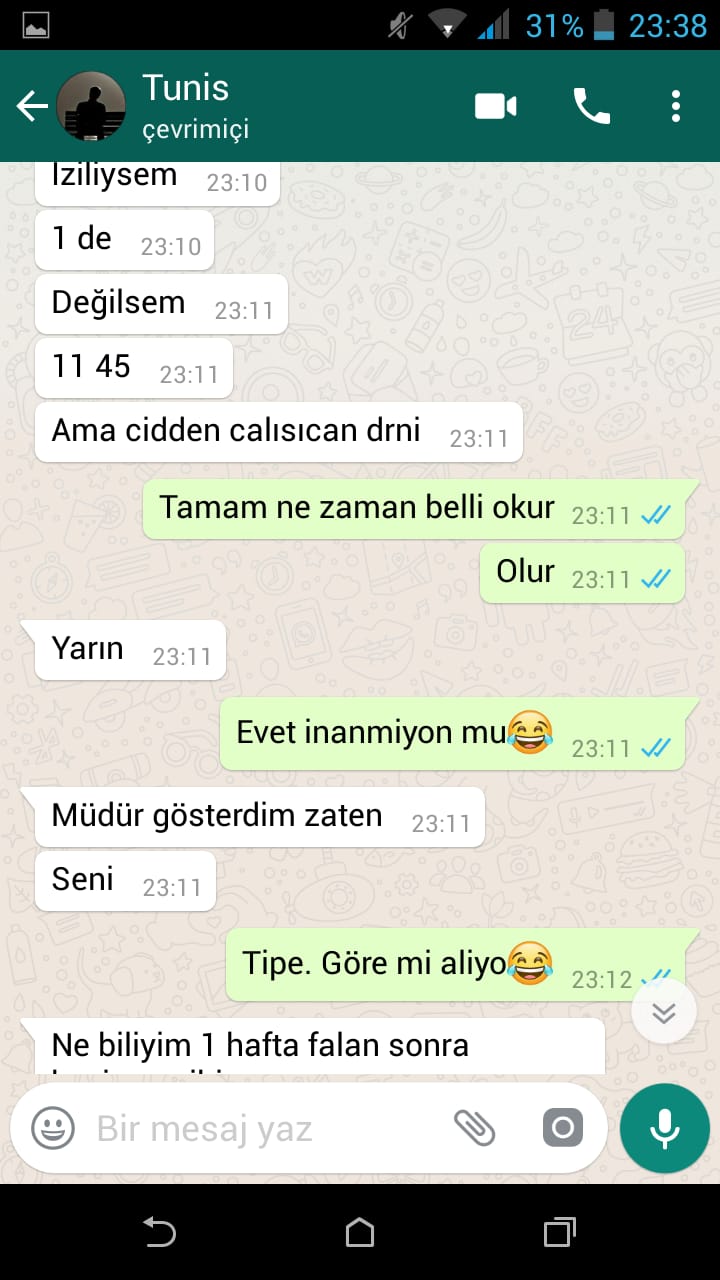This screenshot has width=720, height=1280.
Task: Start a voice call with Tunis
Action: [591, 106]
